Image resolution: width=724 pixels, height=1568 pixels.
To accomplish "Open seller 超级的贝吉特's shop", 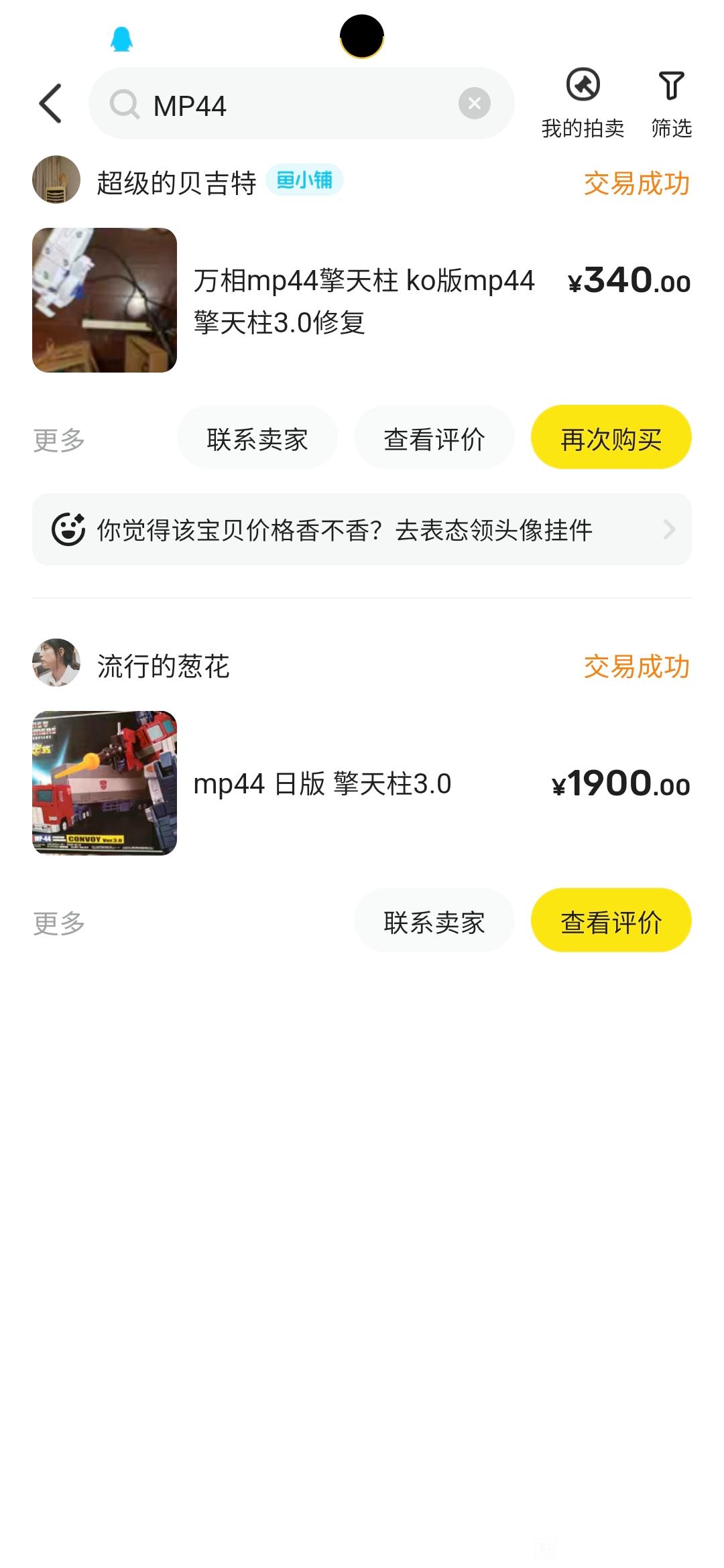I will [177, 182].
